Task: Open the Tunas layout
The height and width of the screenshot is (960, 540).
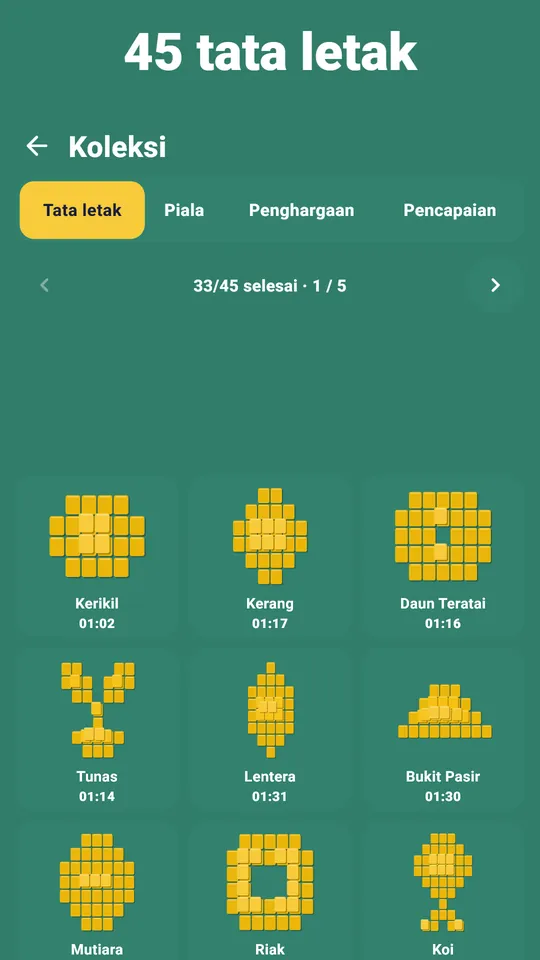Action: [97, 730]
